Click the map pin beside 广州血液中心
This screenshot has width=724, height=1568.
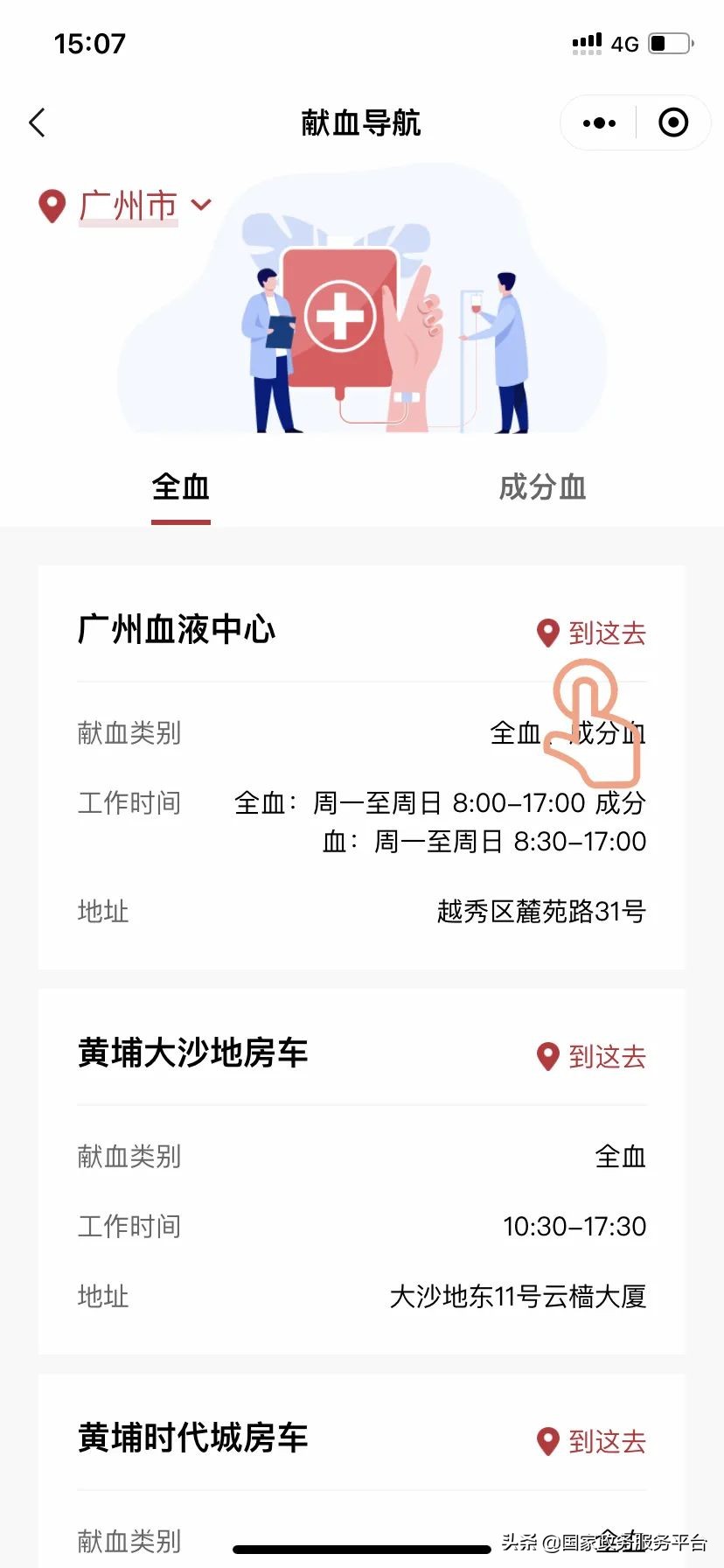click(x=547, y=632)
